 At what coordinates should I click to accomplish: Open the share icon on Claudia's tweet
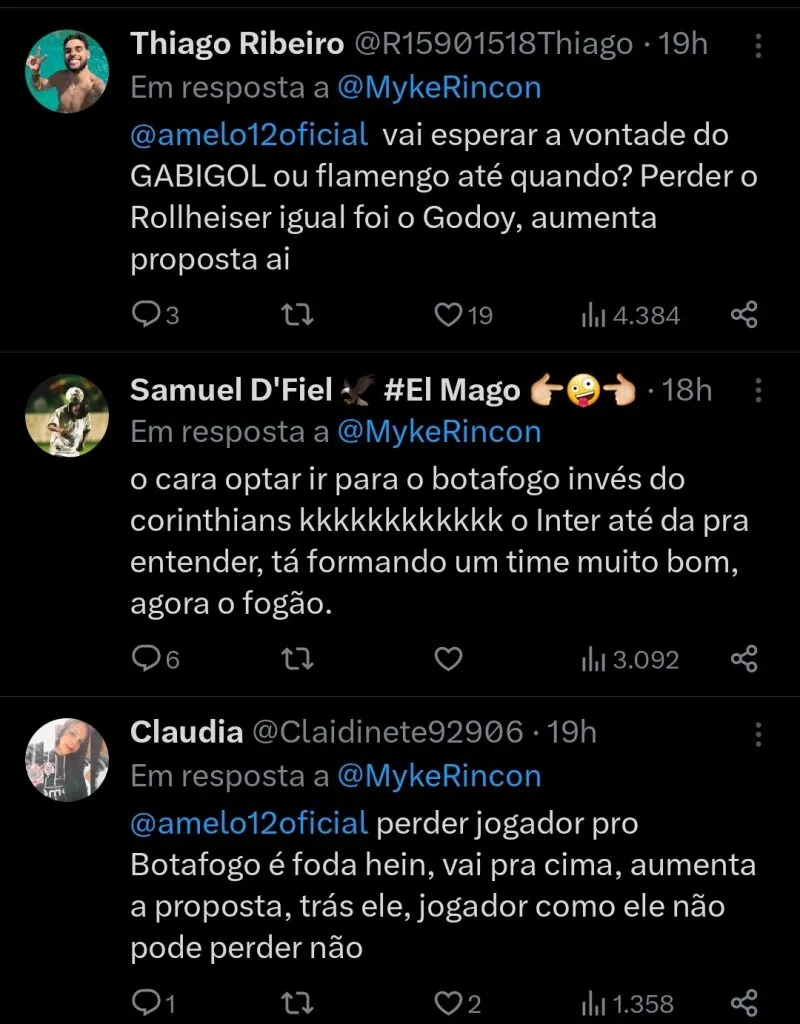(744, 1001)
